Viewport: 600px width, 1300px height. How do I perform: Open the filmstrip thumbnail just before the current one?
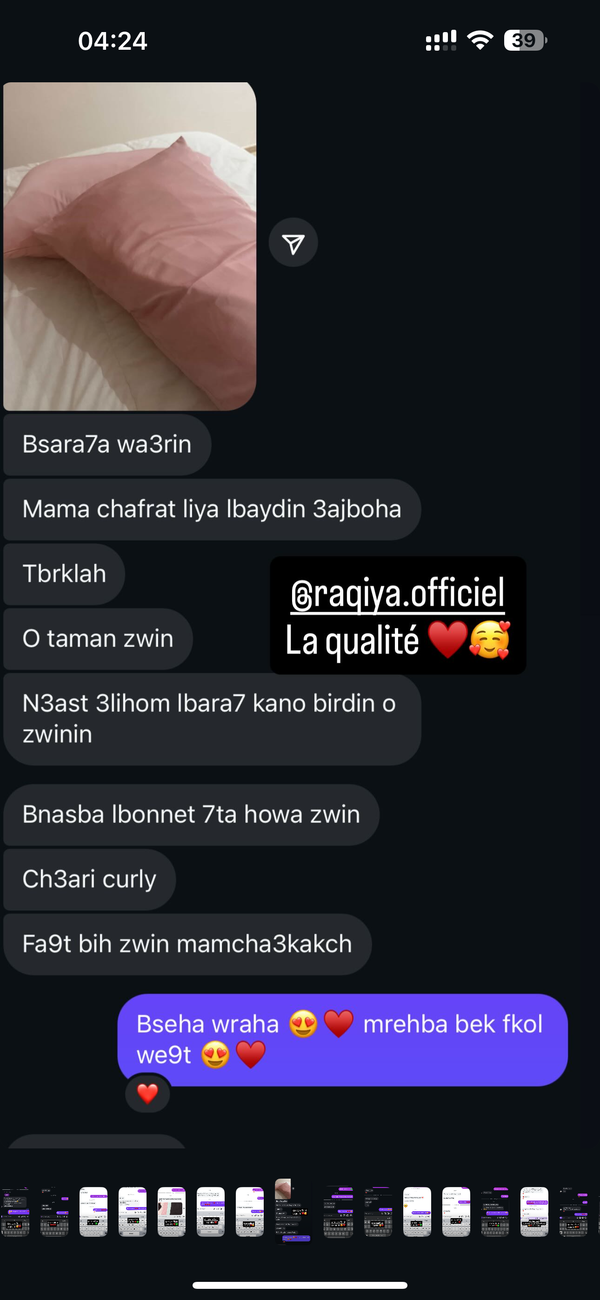250,1212
